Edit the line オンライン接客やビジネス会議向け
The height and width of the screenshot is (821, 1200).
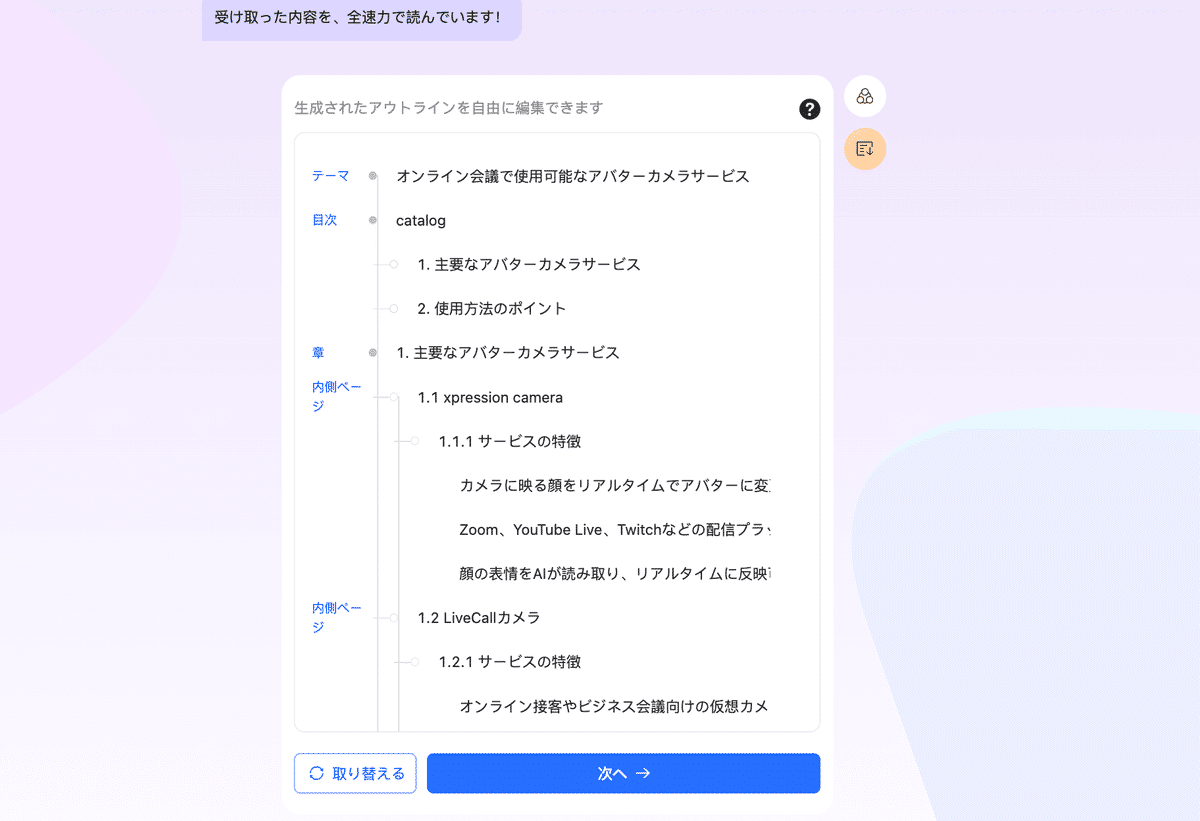pyautogui.click(x=614, y=706)
